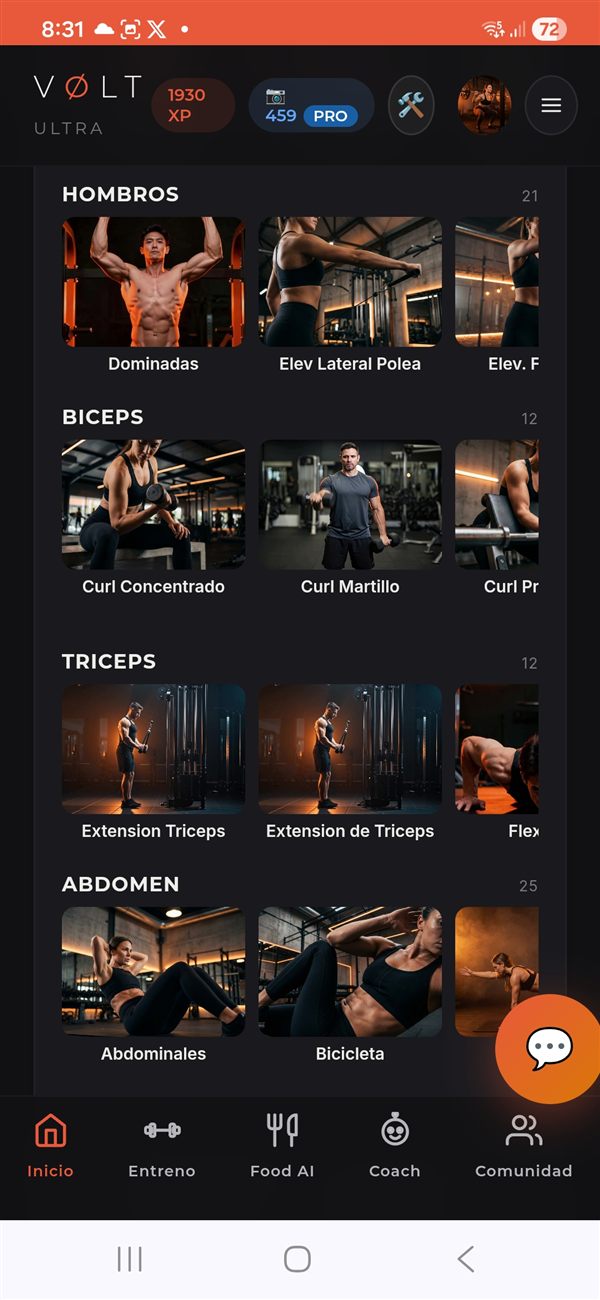Screen dimensions: 600x1300
Task: Open the 459 PRO camera credits chip
Action: coord(311,105)
